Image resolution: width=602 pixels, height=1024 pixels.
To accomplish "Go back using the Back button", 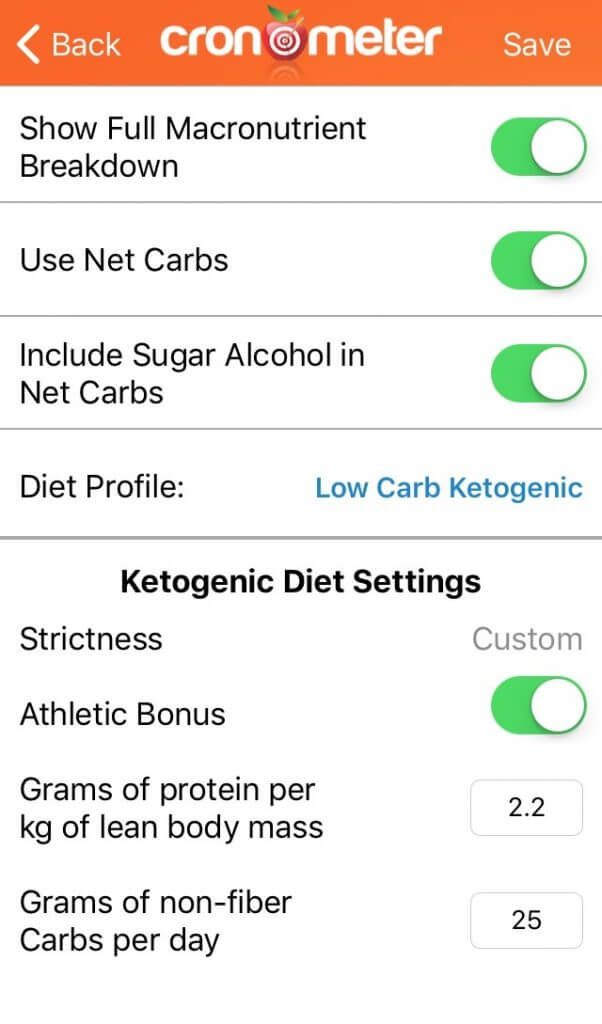I will click(69, 44).
